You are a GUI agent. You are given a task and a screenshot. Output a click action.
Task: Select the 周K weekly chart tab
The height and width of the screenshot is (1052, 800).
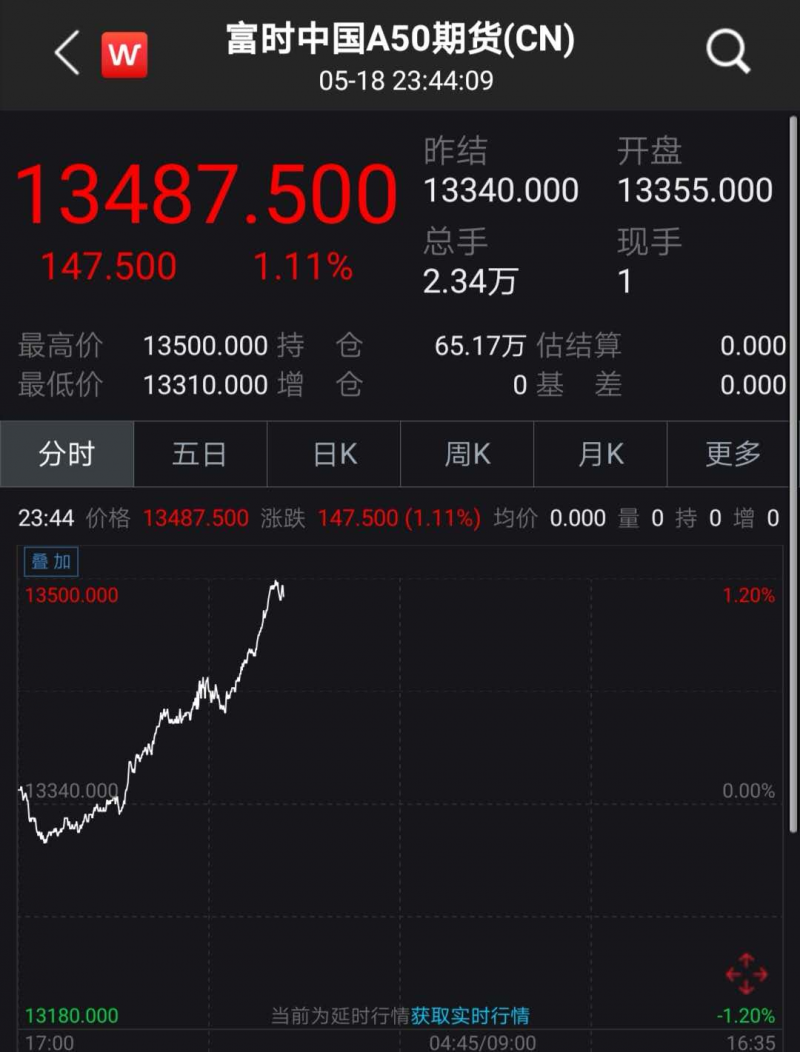click(x=466, y=454)
